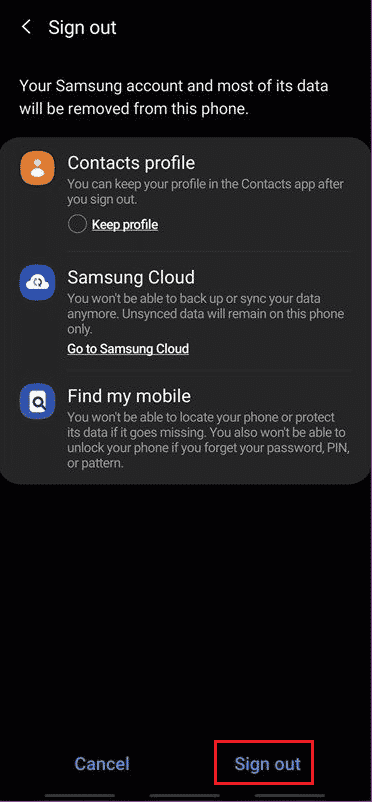The width and height of the screenshot is (372, 802).
Task: Open the Go to Samsung Cloud link
Action: point(128,349)
